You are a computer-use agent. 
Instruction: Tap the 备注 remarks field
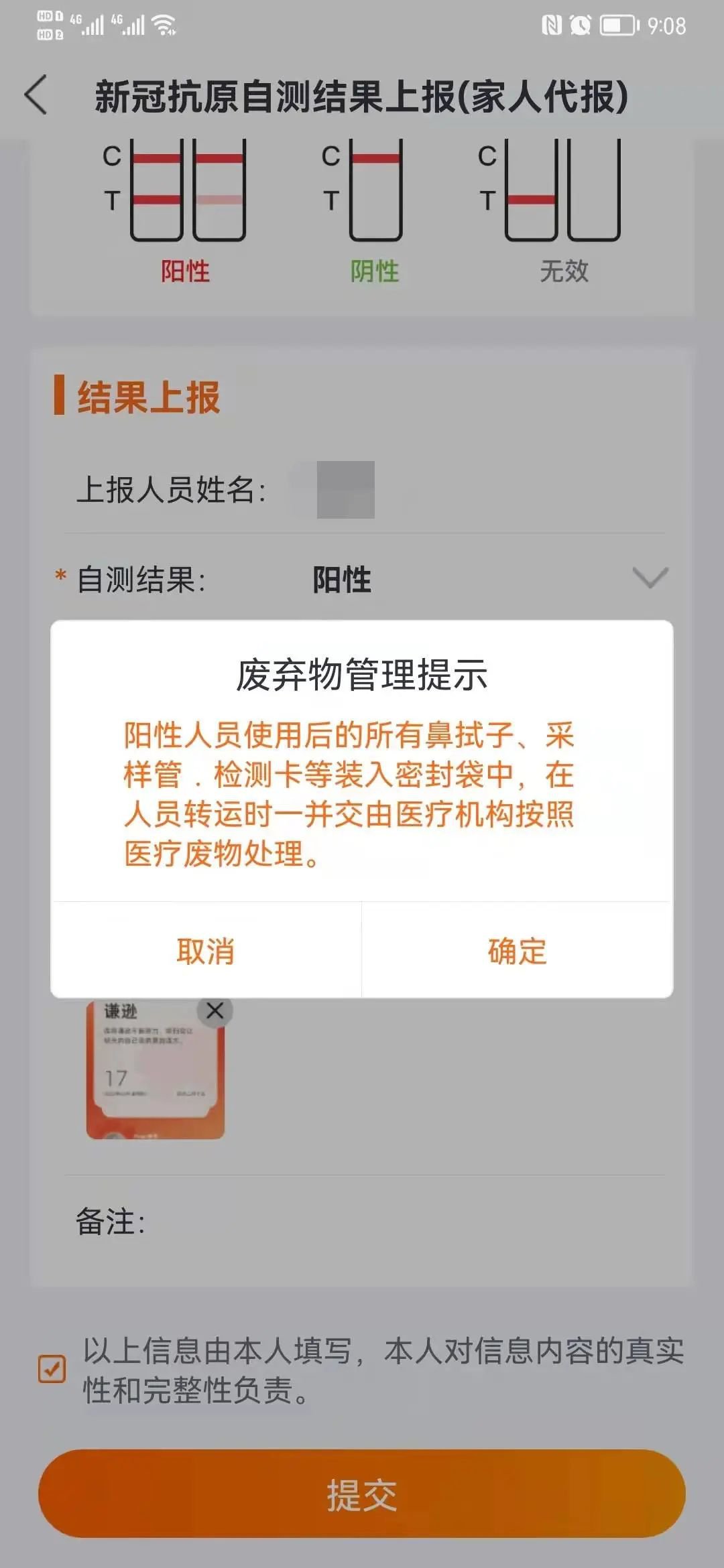[x=402, y=1222]
